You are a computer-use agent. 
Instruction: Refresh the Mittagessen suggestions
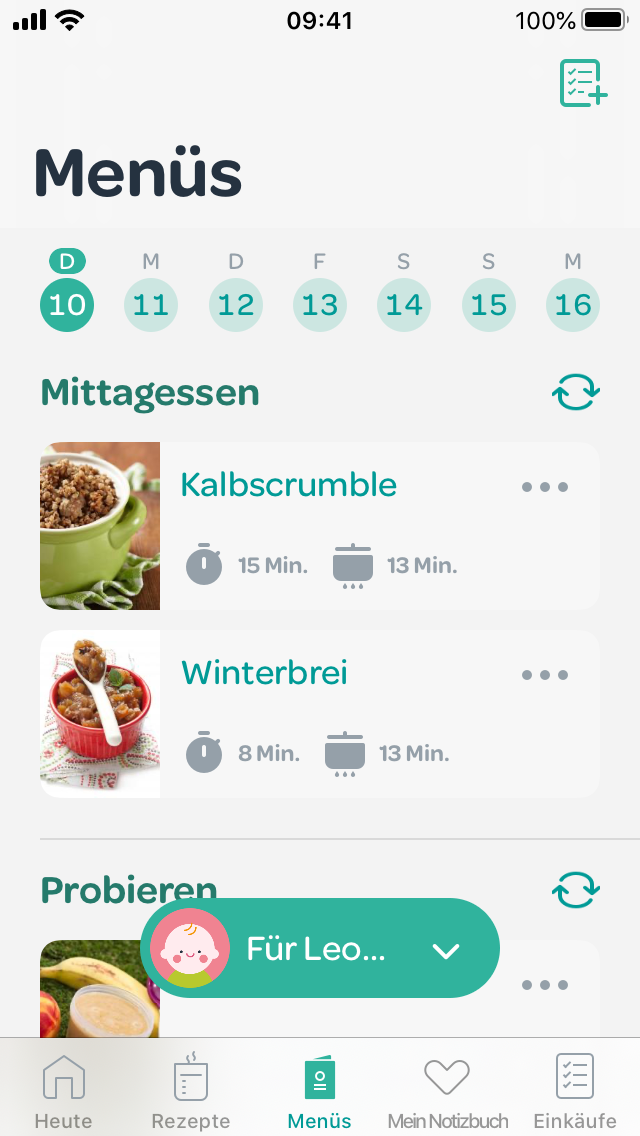click(576, 393)
